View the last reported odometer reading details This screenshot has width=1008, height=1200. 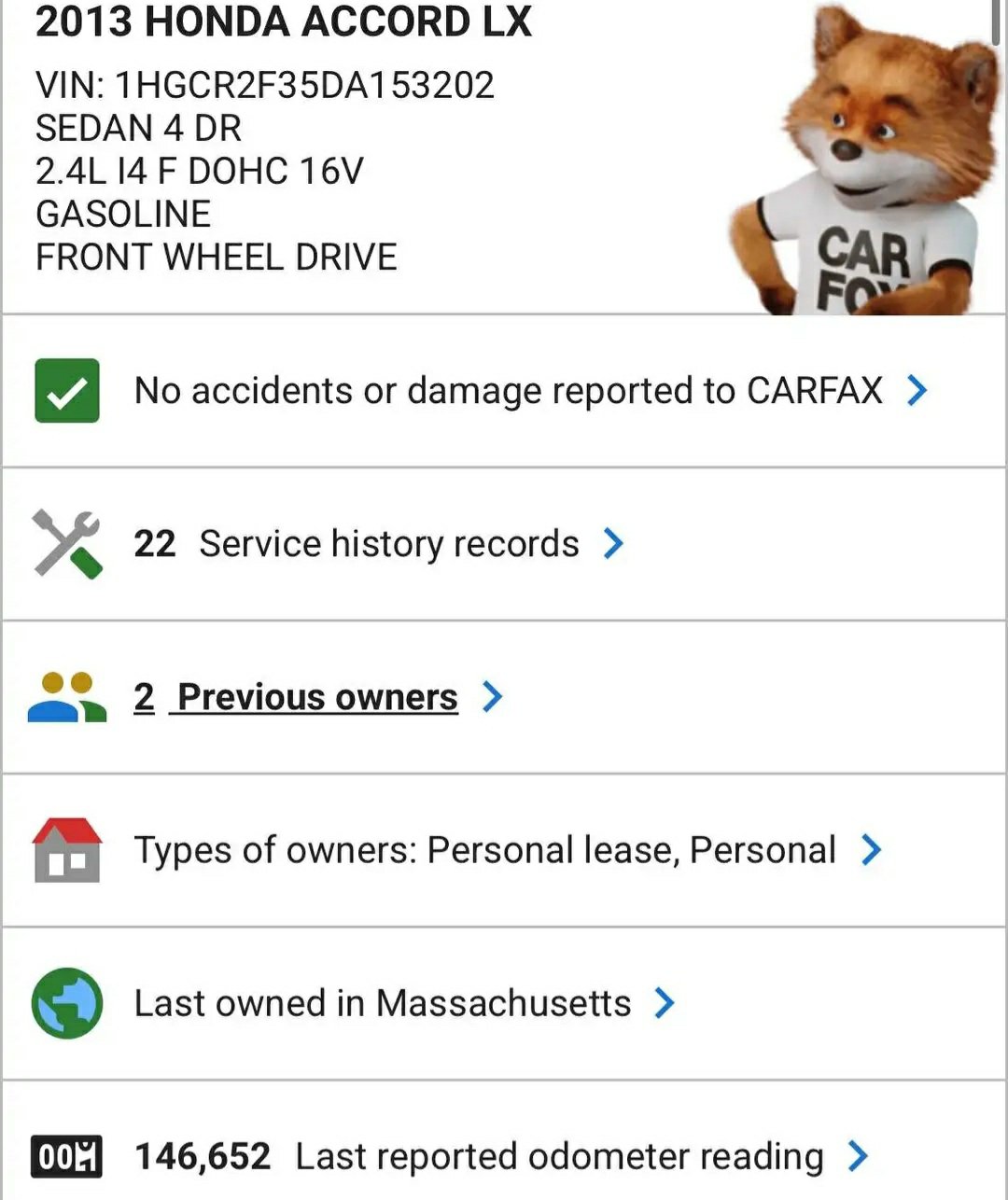[x=480, y=1156]
